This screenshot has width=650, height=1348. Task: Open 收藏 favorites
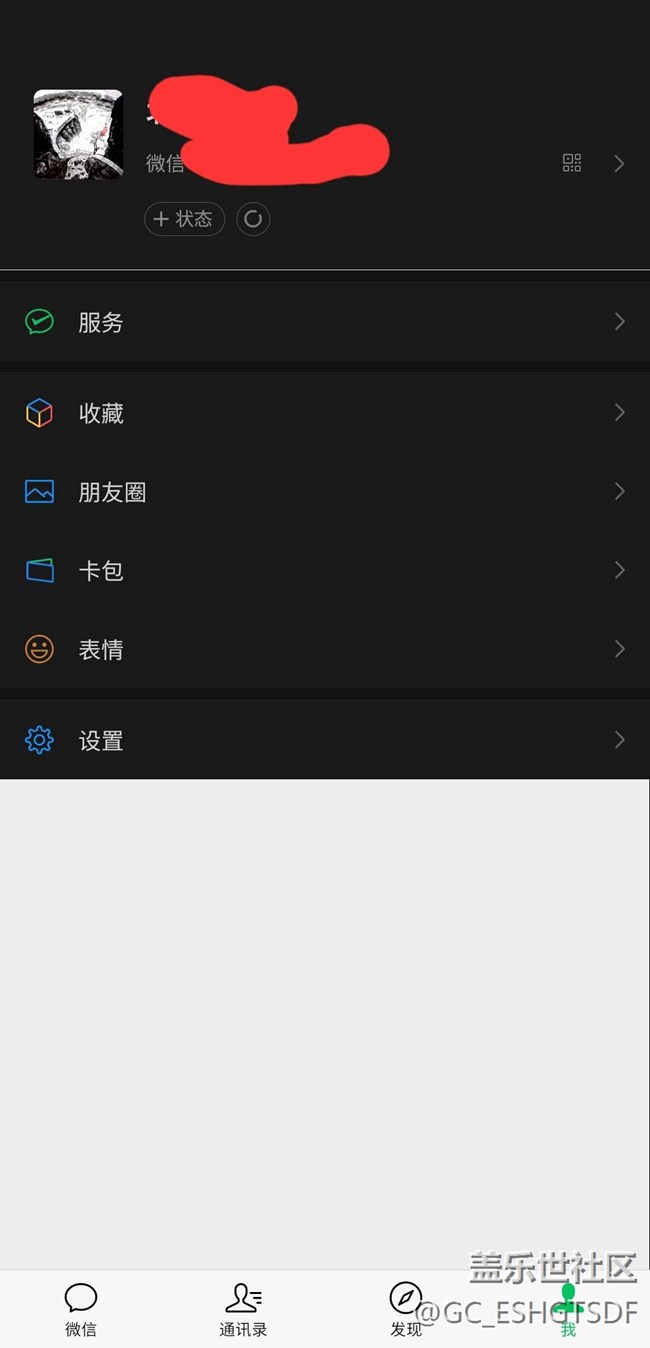pos(325,413)
